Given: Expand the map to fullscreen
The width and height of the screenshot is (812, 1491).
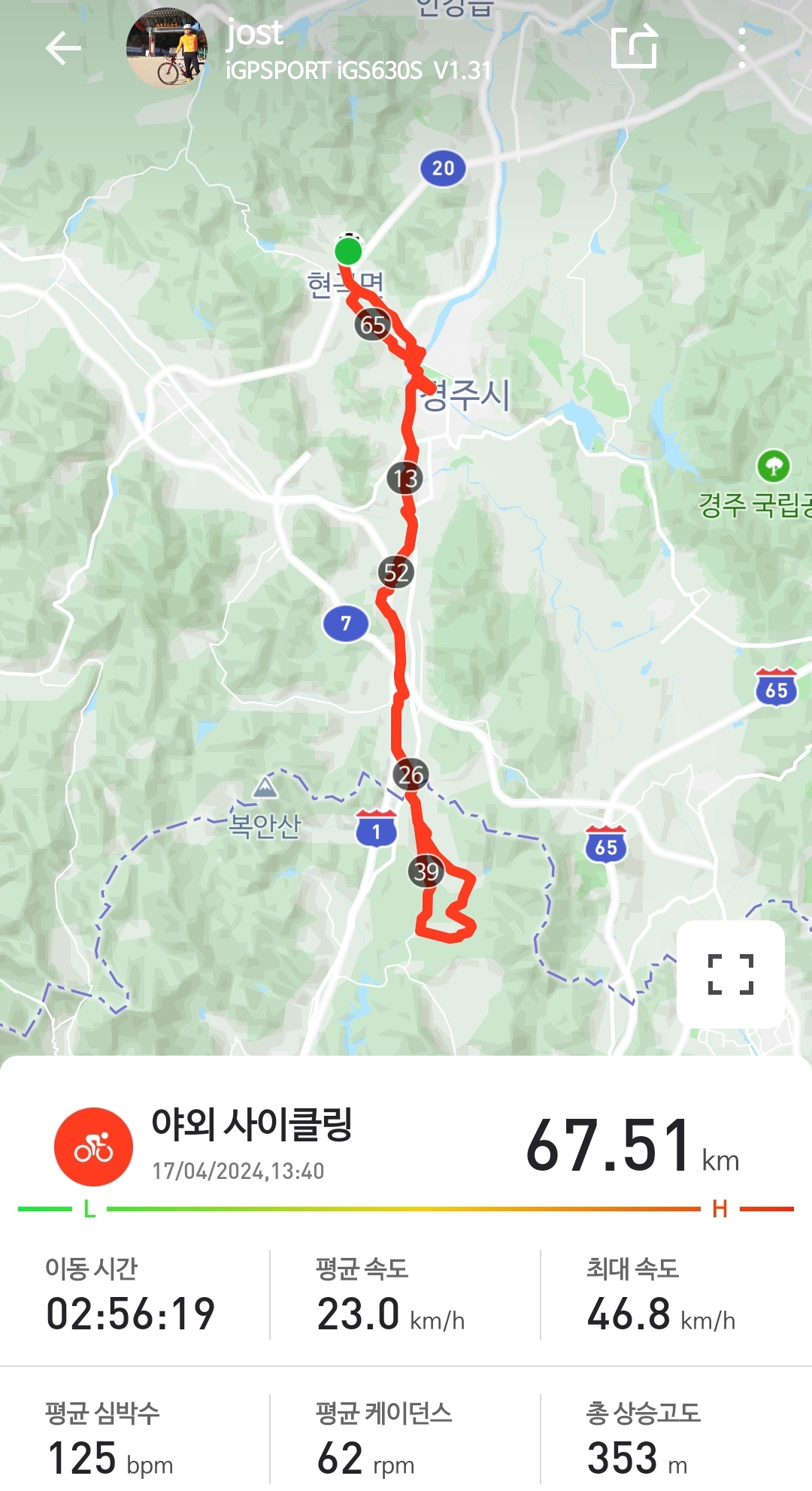Looking at the screenshot, I should pos(730,974).
